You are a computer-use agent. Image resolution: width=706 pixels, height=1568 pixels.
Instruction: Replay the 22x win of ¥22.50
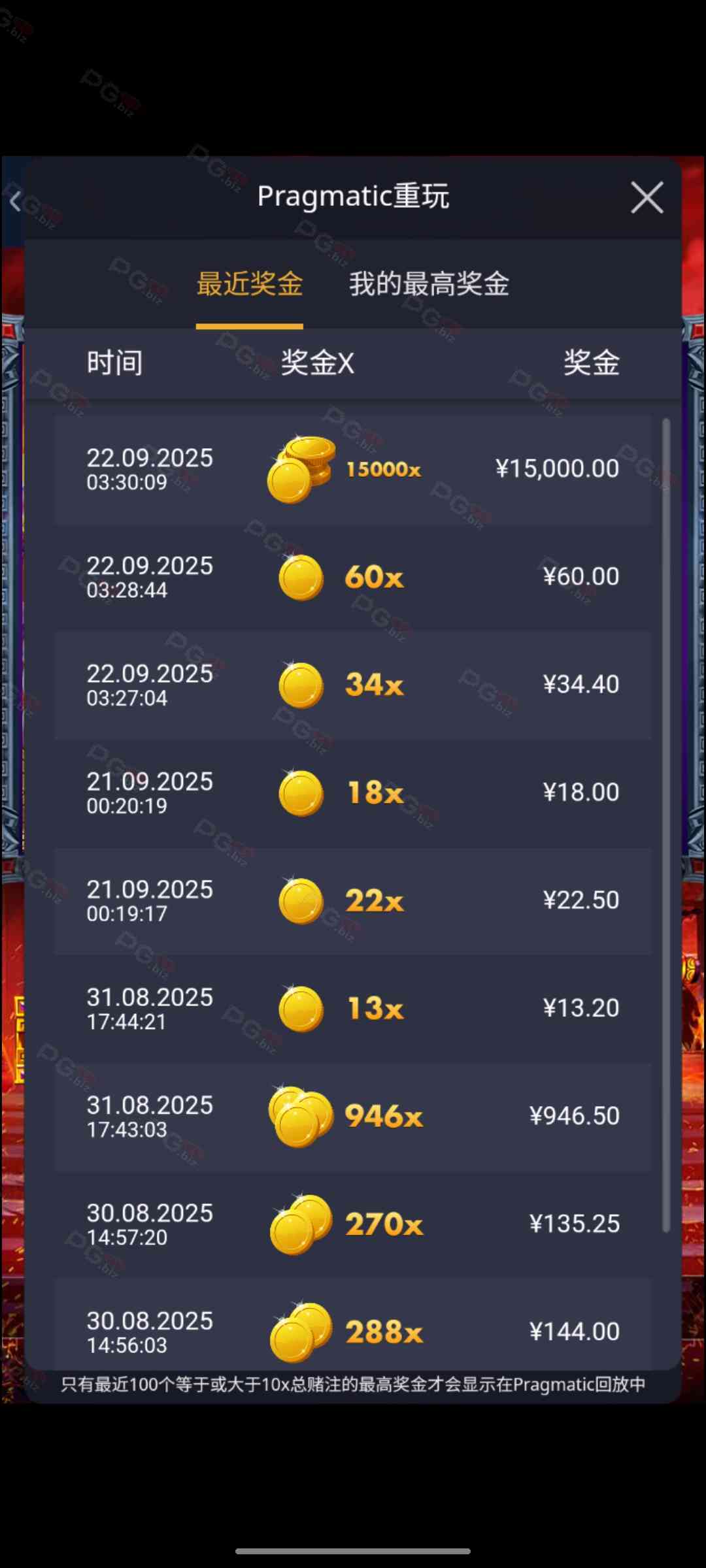pyautogui.click(x=353, y=900)
